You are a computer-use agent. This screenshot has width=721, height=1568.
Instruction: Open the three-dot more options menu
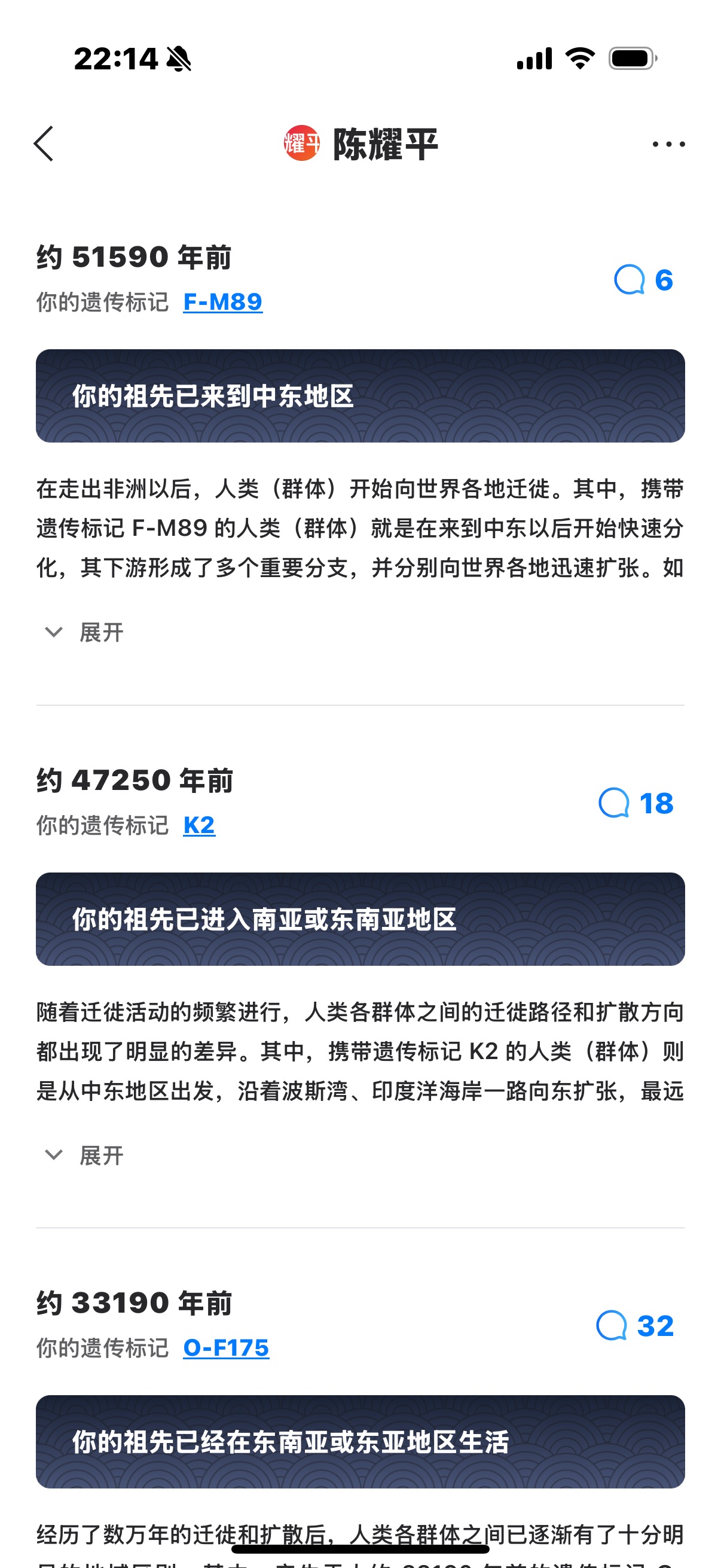tap(668, 144)
